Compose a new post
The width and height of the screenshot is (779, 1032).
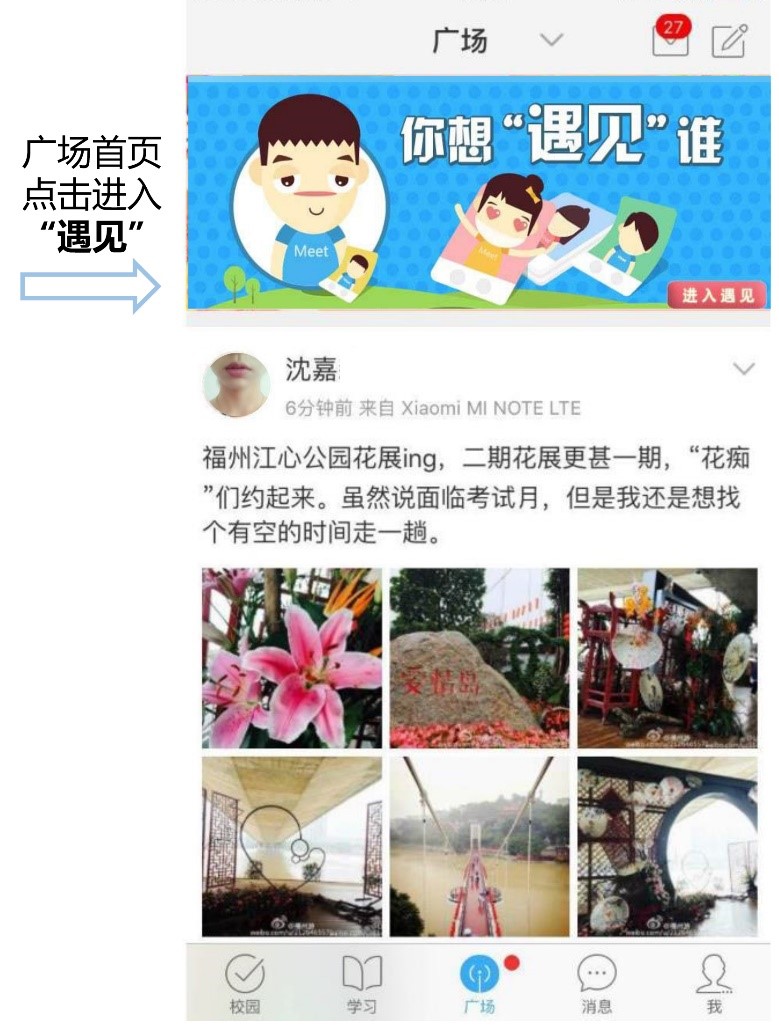point(730,41)
